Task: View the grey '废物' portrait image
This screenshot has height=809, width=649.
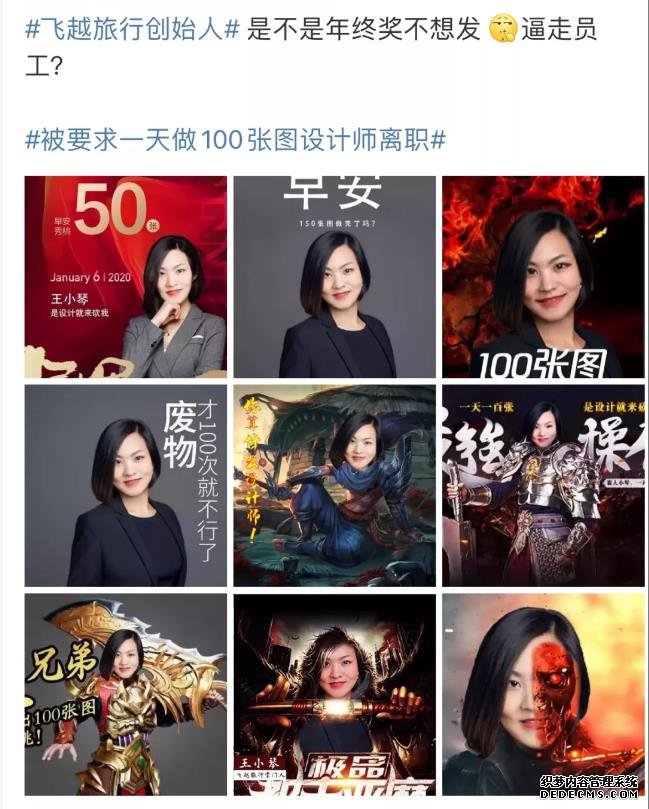Action: tap(126, 485)
